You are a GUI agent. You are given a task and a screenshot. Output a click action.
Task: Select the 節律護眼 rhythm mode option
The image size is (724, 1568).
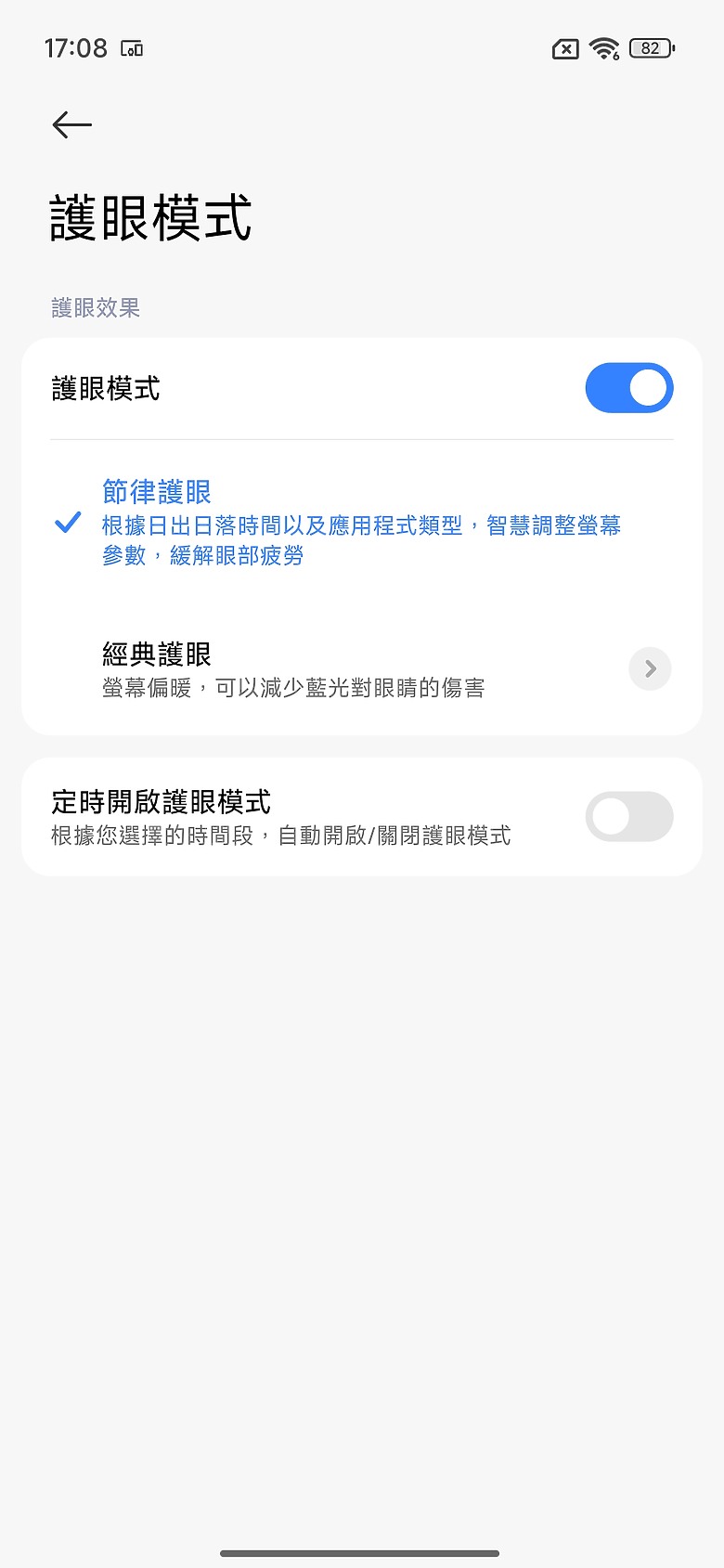pyautogui.click(x=154, y=491)
